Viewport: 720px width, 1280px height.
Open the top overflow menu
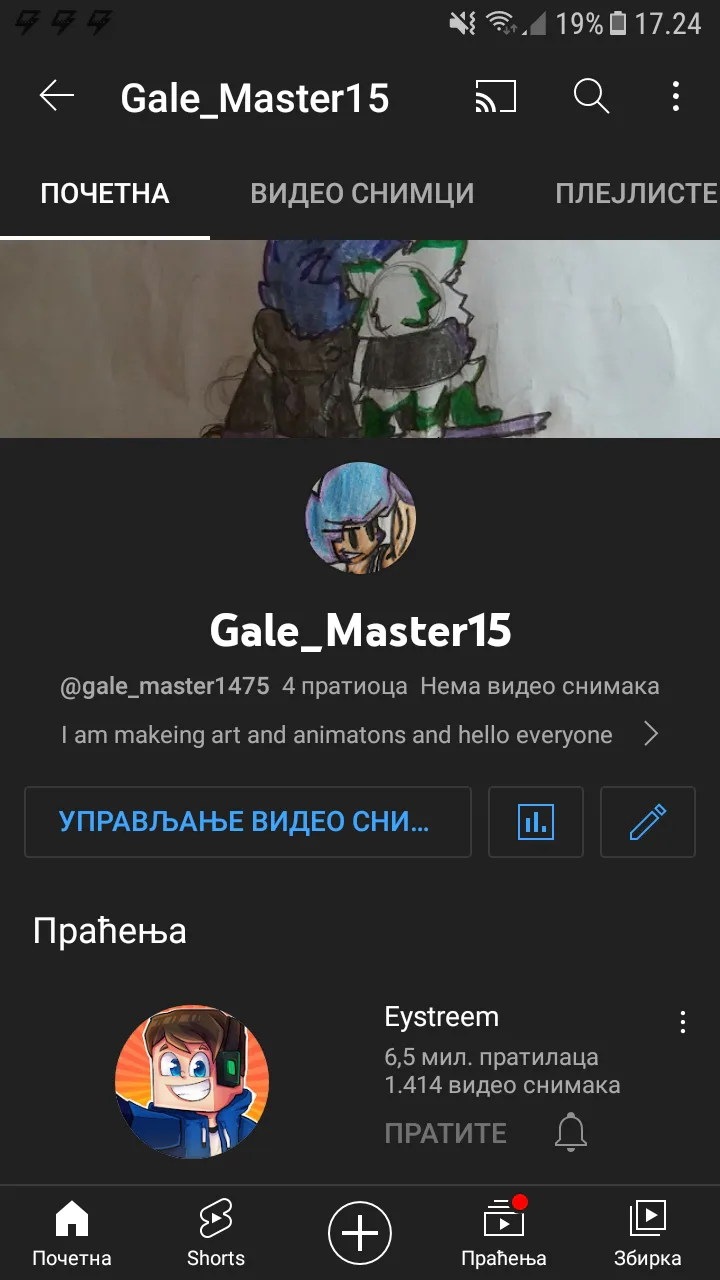(x=676, y=96)
